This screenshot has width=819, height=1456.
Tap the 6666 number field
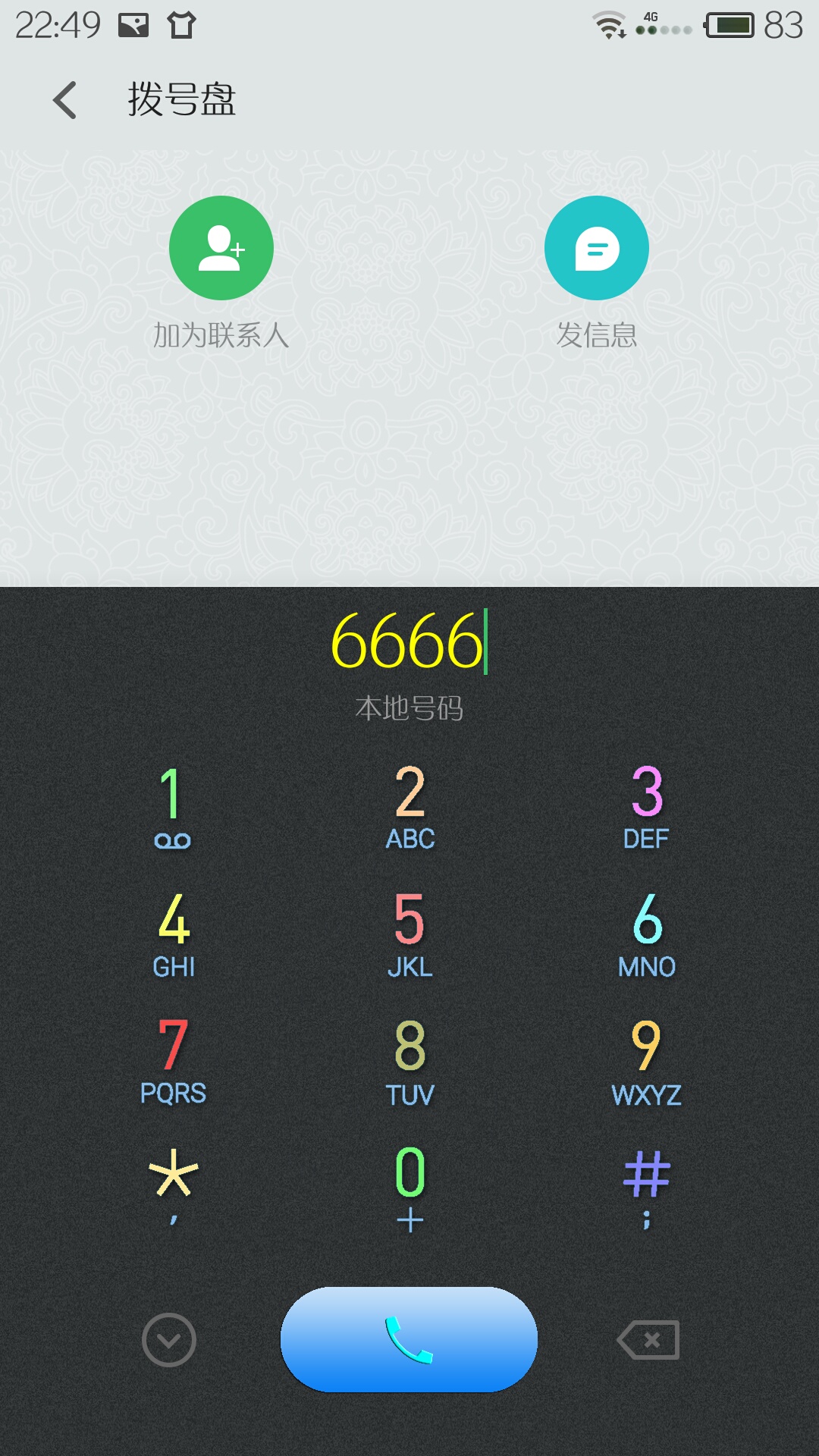409,642
